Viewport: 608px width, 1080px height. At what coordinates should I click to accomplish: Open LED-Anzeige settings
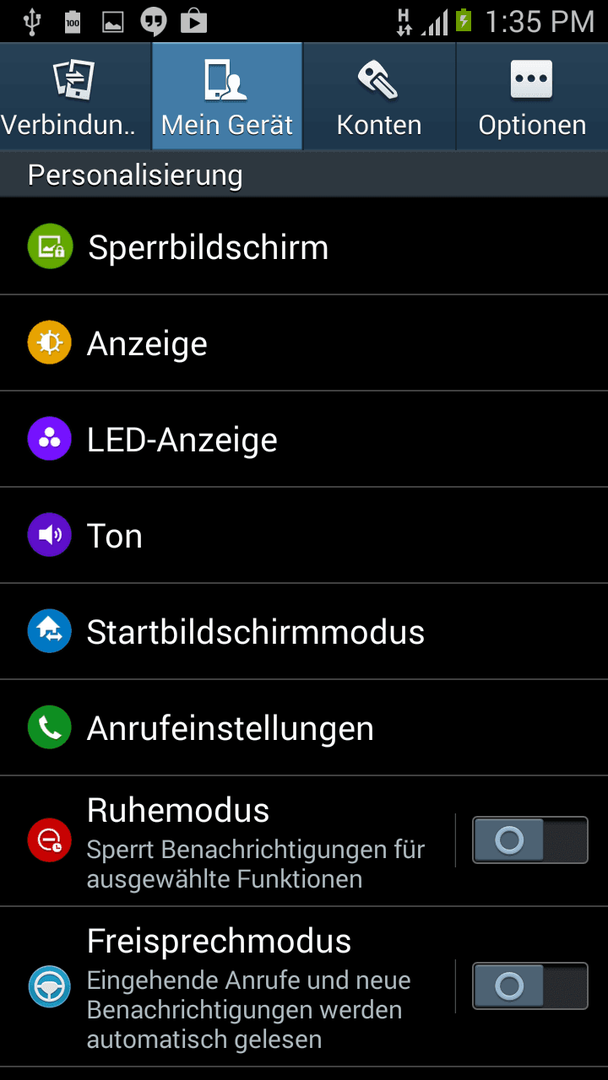tap(304, 439)
